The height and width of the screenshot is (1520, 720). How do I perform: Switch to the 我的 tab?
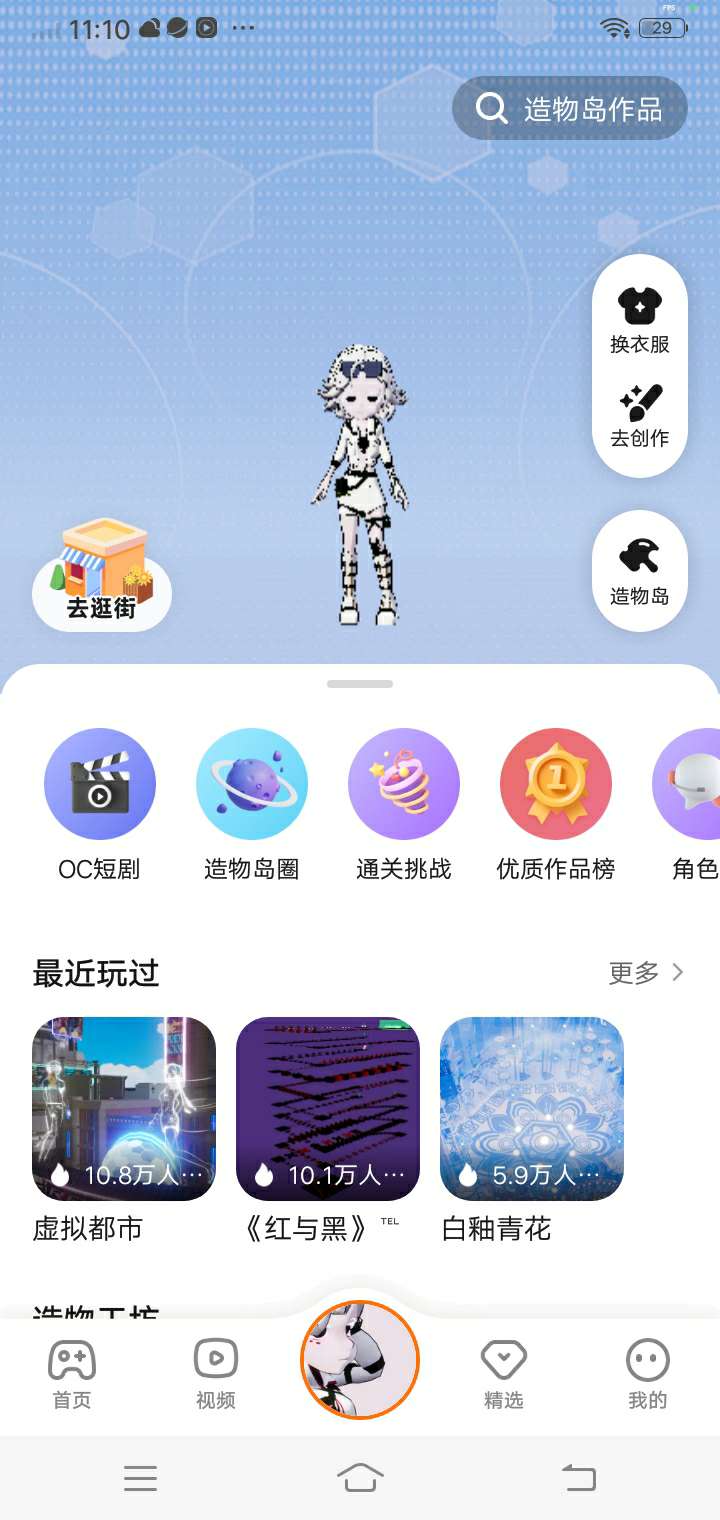648,1375
